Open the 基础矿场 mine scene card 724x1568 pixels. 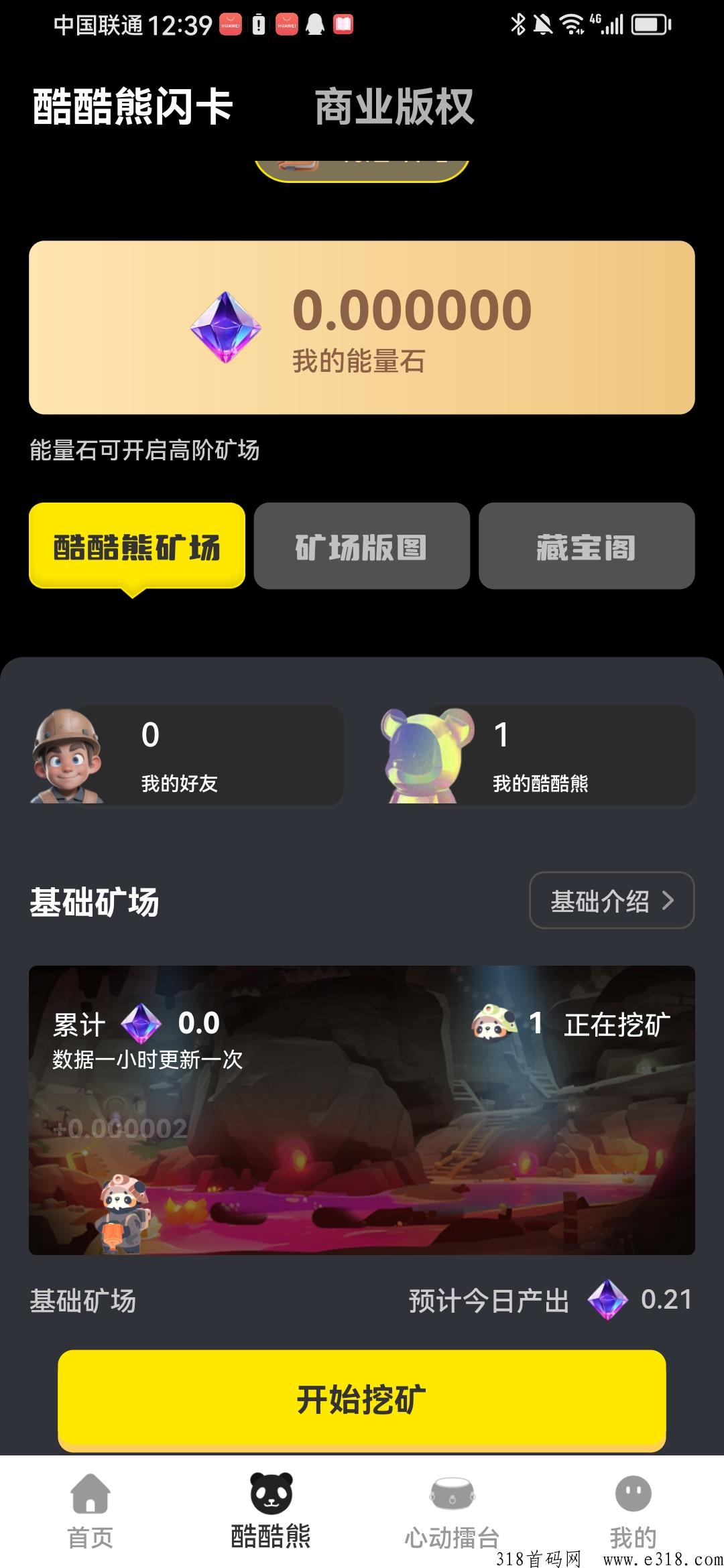pyautogui.click(x=362, y=1110)
